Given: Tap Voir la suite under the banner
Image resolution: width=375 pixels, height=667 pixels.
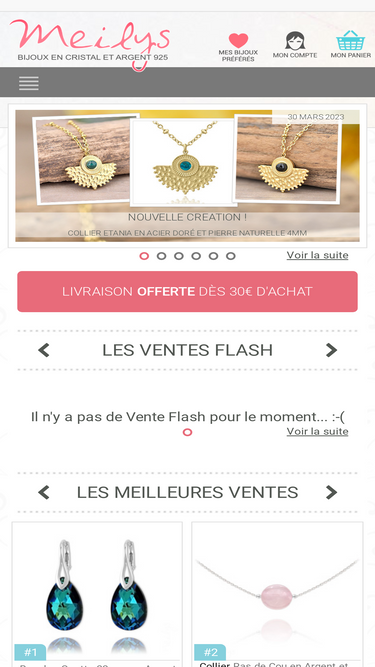Looking at the screenshot, I should point(317,255).
